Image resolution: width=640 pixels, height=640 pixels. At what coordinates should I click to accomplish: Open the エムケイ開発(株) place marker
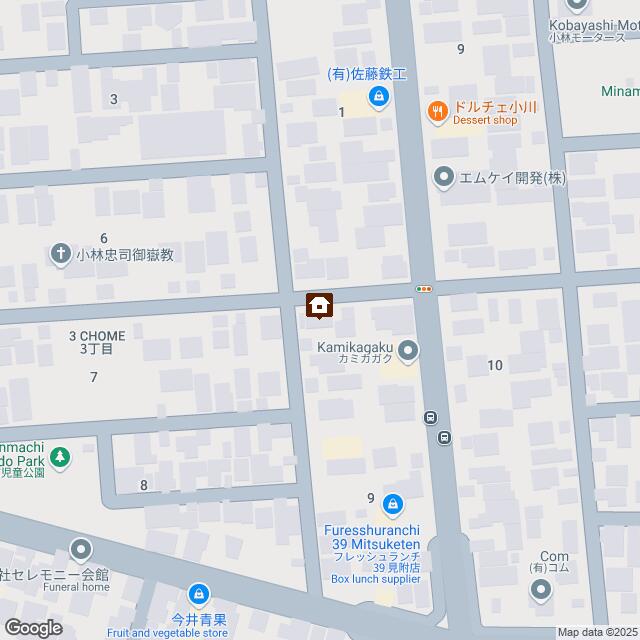click(443, 179)
